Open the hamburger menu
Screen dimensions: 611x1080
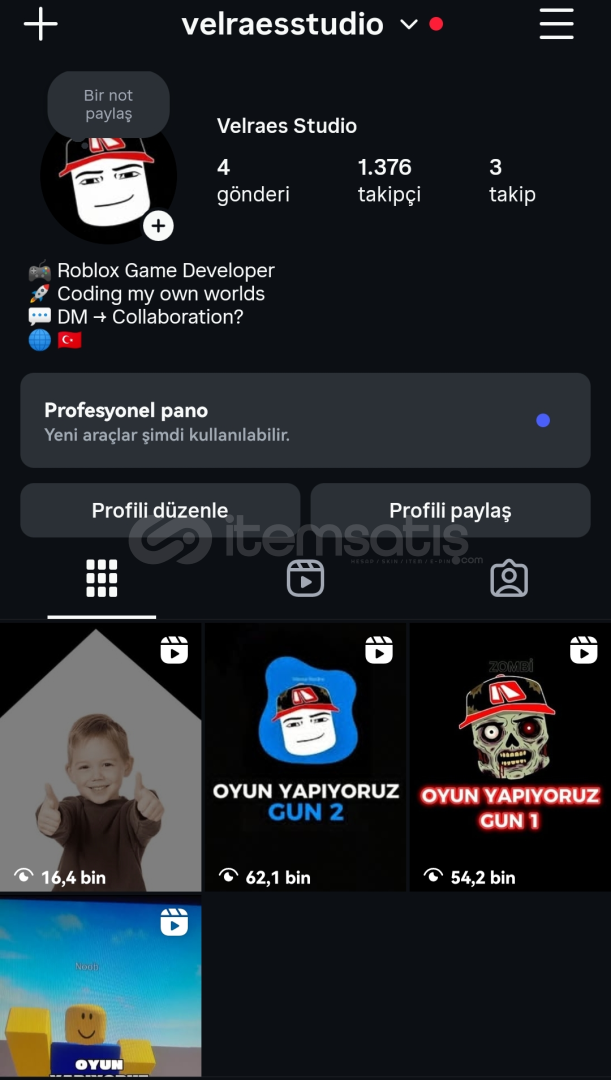point(556,24)
